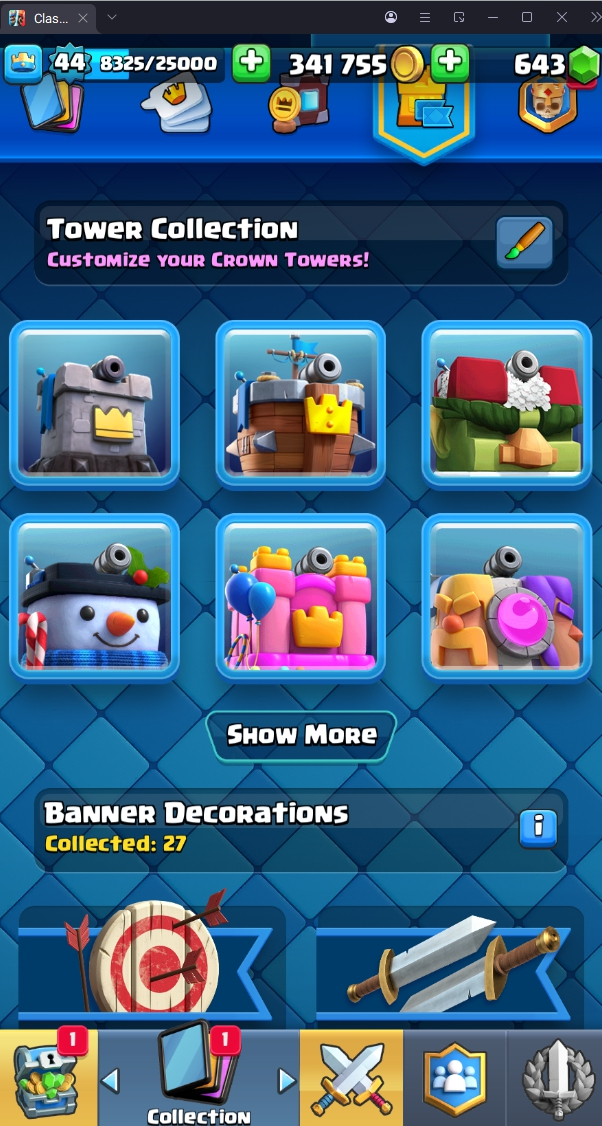Open the clan social tab
Viewport: 602px width, 1126px height.
pyautogui.click(x=455, y=1078)
